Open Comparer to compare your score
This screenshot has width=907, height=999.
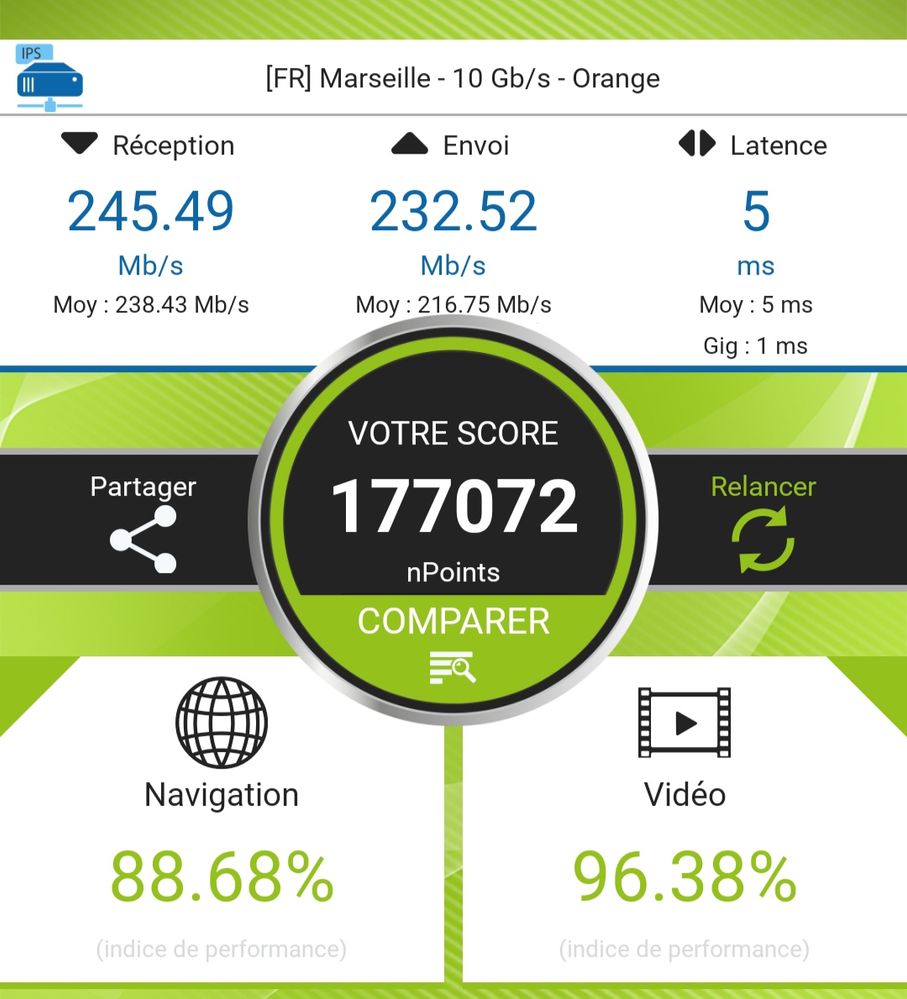tap(453, 642)
